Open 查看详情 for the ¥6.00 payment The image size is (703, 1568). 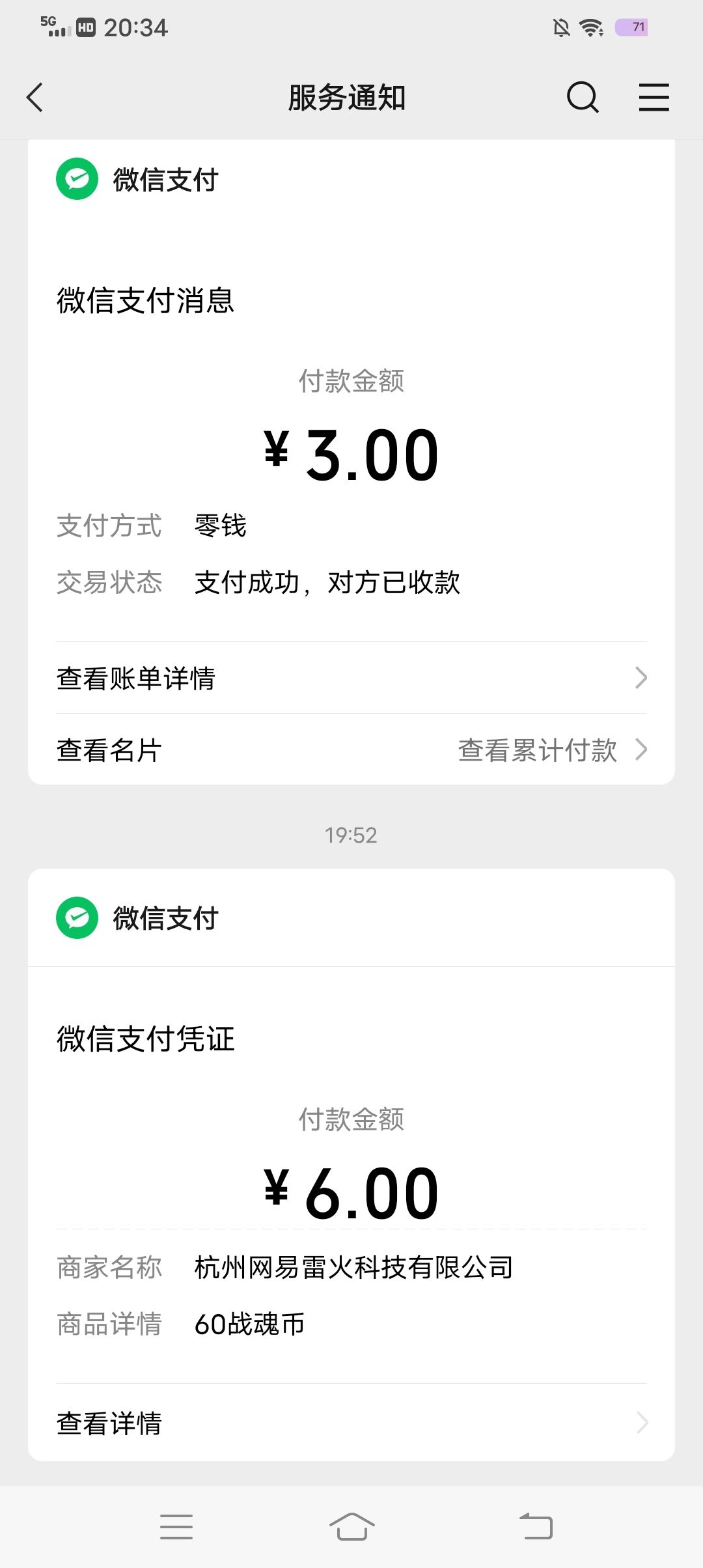point(351,1423)
